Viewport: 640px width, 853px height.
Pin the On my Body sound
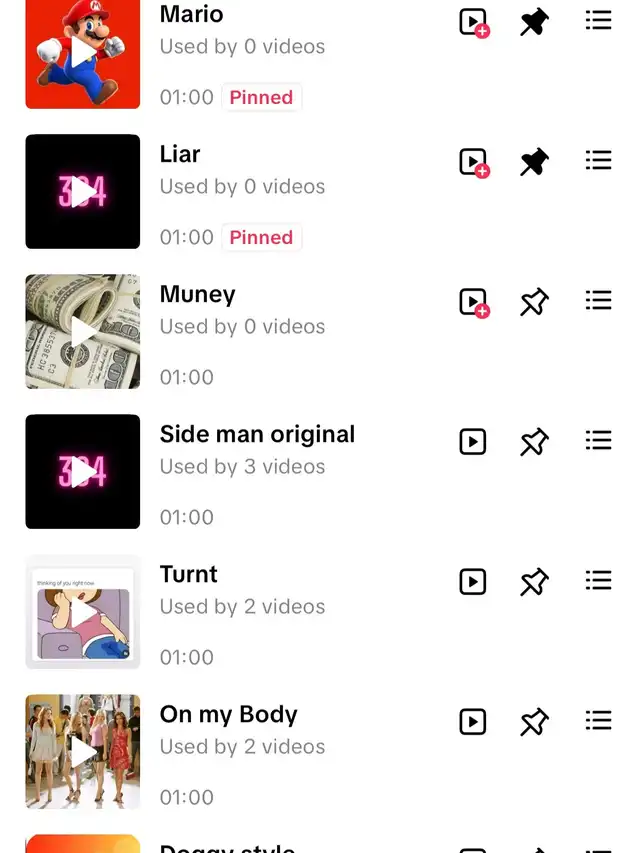click(x=535, y=722)
